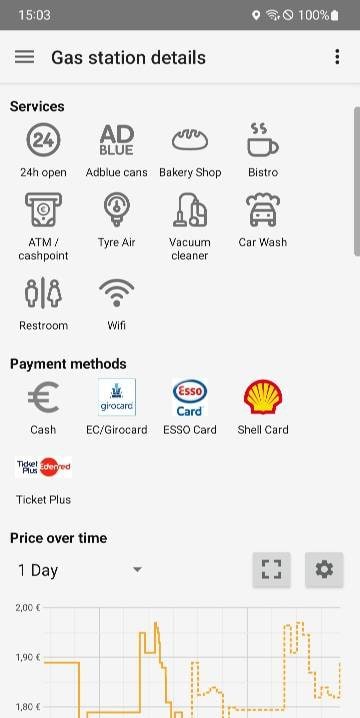Expand the 1 Day time range dropdown
This screenshot has height=718, width=360.
tap(80, 570)
